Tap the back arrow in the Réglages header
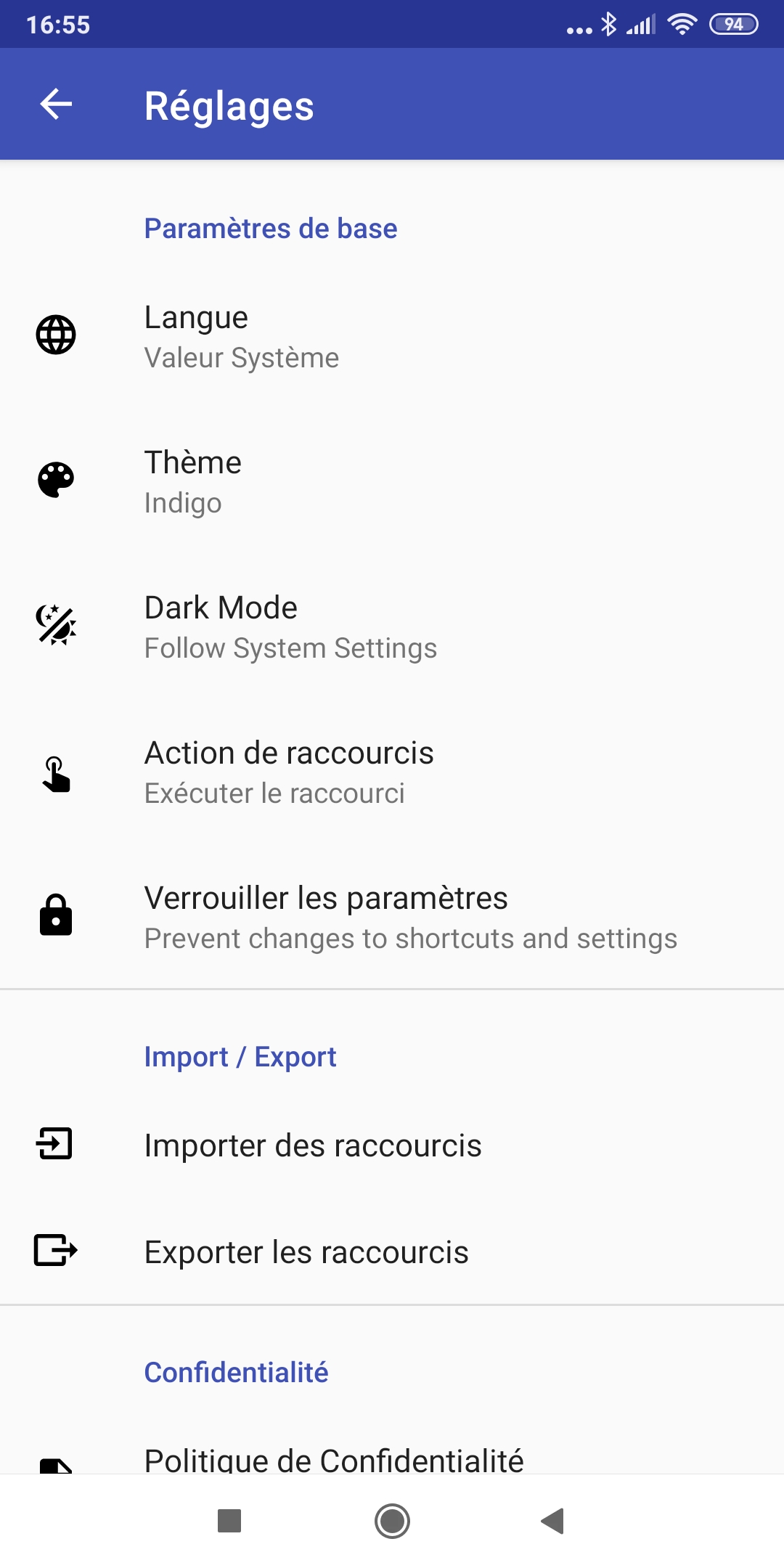784x1568 pixels. click(57, 105)
